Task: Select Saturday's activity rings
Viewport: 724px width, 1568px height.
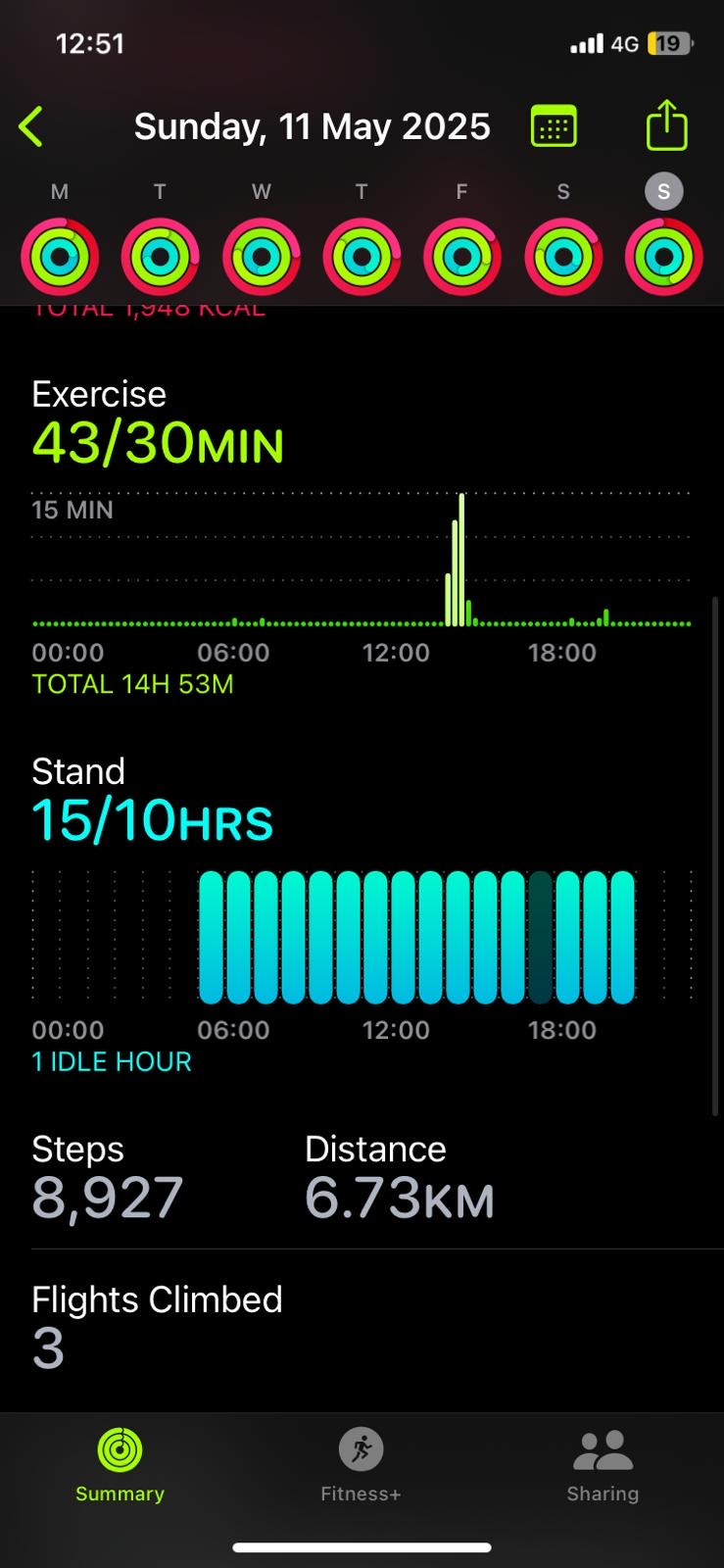Action: 563,257
